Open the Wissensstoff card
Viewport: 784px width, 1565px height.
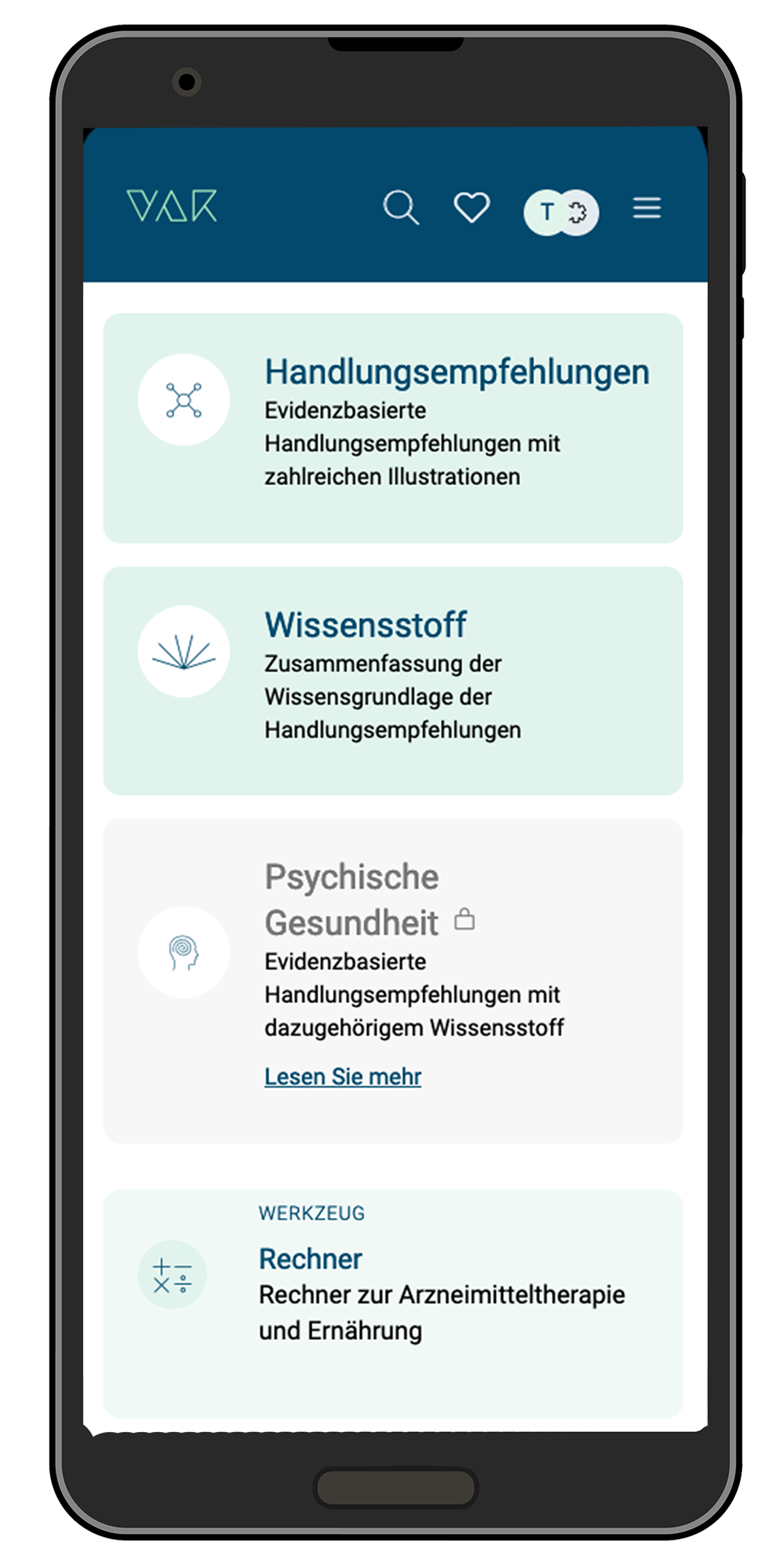(392, 680)
